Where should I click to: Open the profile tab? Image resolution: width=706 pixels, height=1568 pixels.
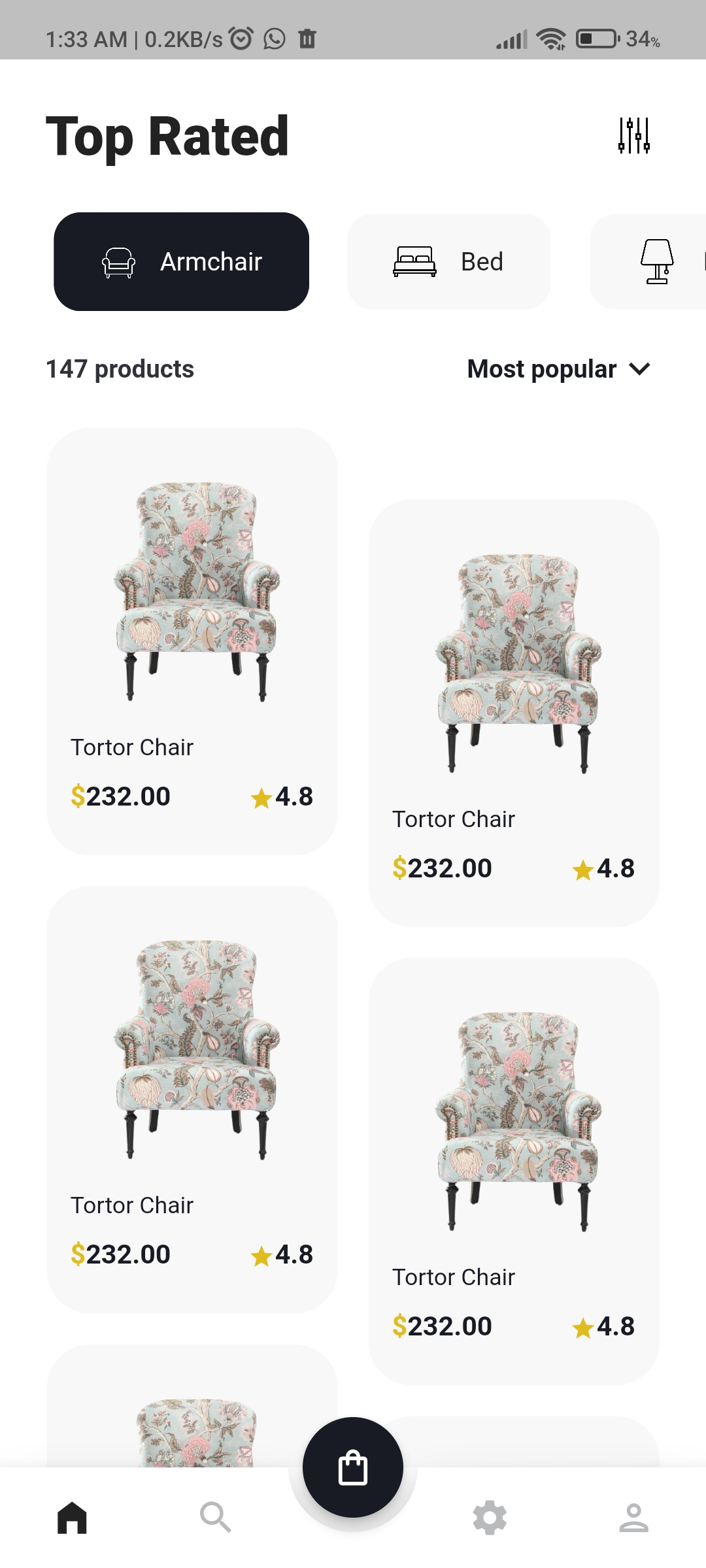click(x=633, y=1517)
